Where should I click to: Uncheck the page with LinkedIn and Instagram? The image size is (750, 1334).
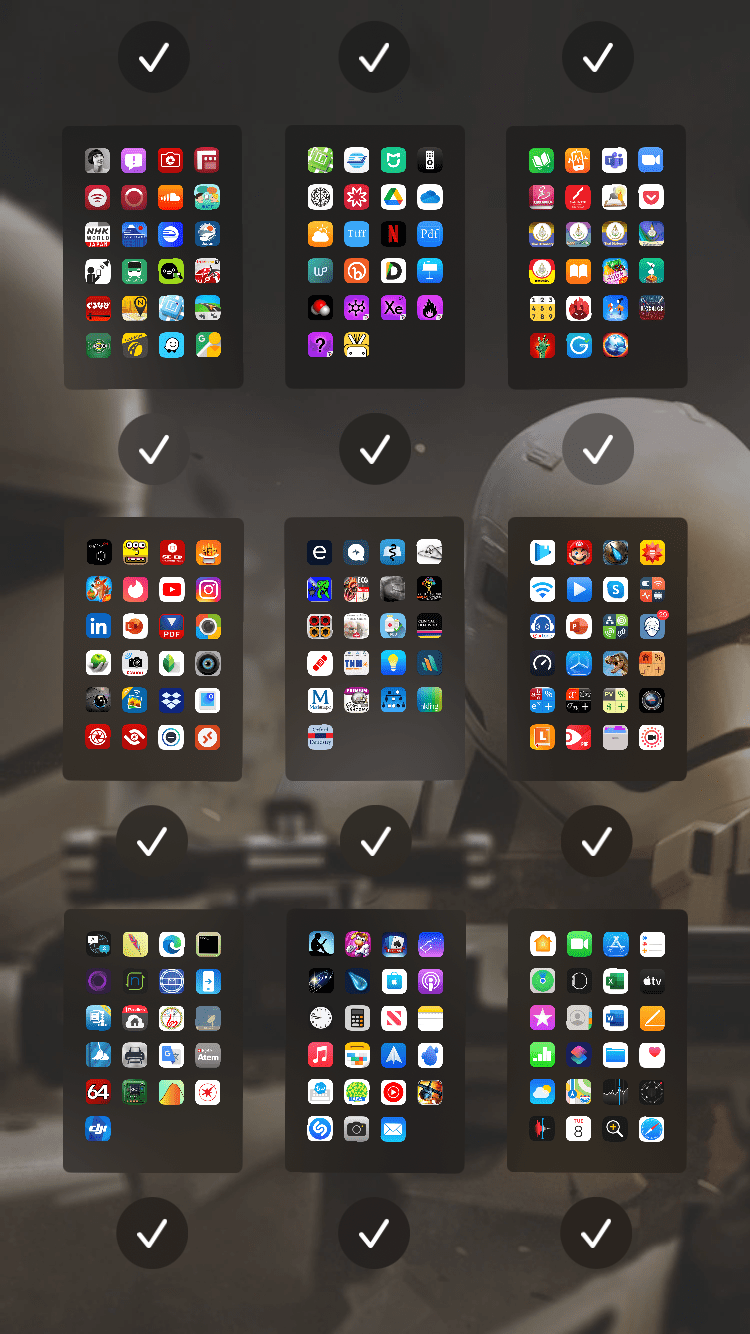pos(152,841)
